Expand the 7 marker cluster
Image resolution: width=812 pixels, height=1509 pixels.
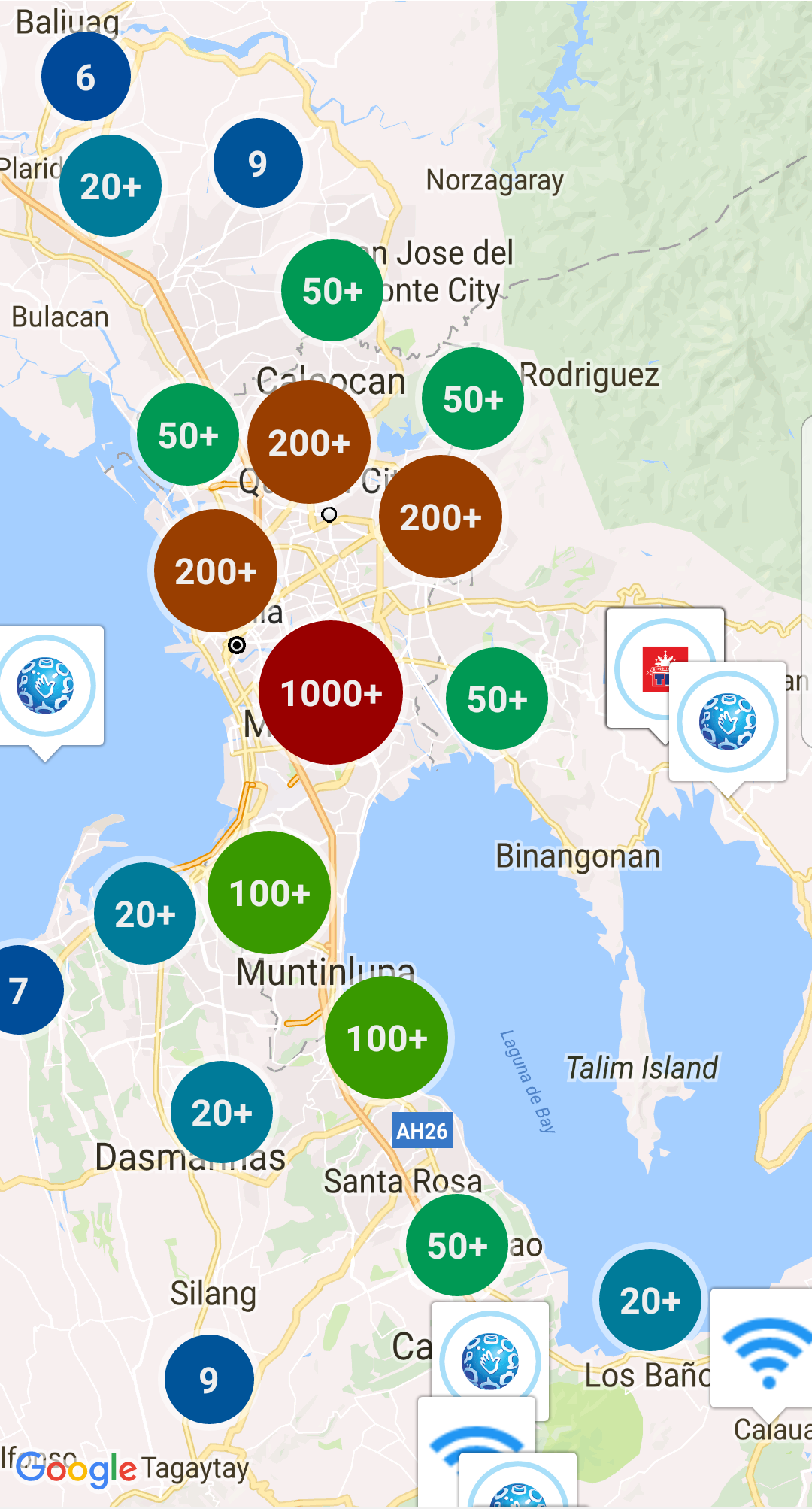tap(21, 990)
